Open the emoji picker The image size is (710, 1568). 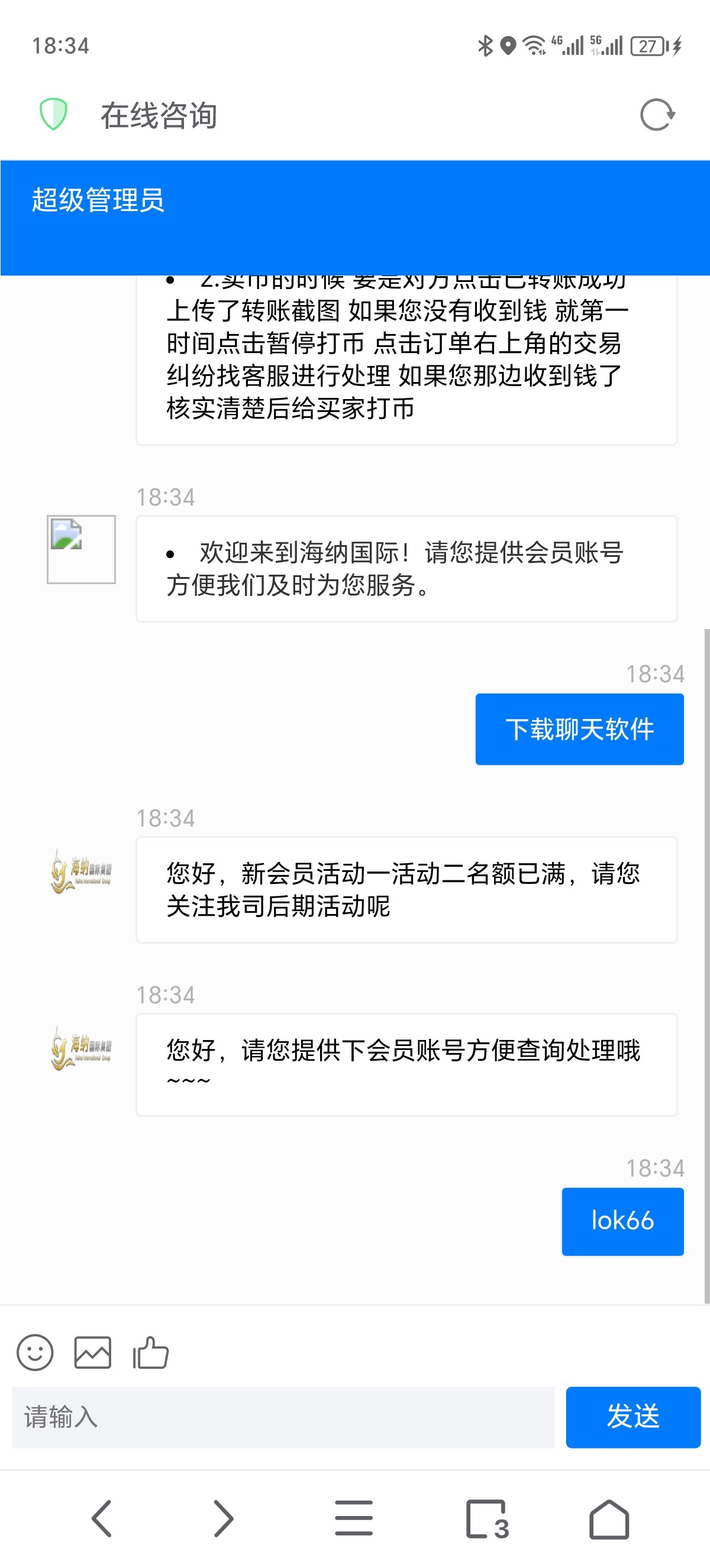[x=35, y=1353]
